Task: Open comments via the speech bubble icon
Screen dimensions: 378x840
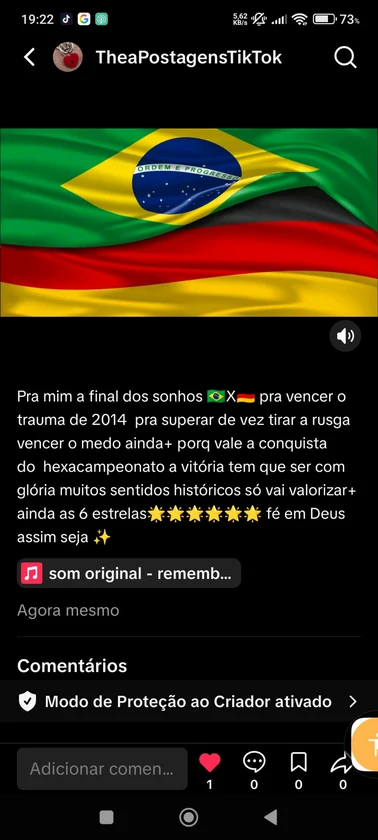Action: click(254, 762)
